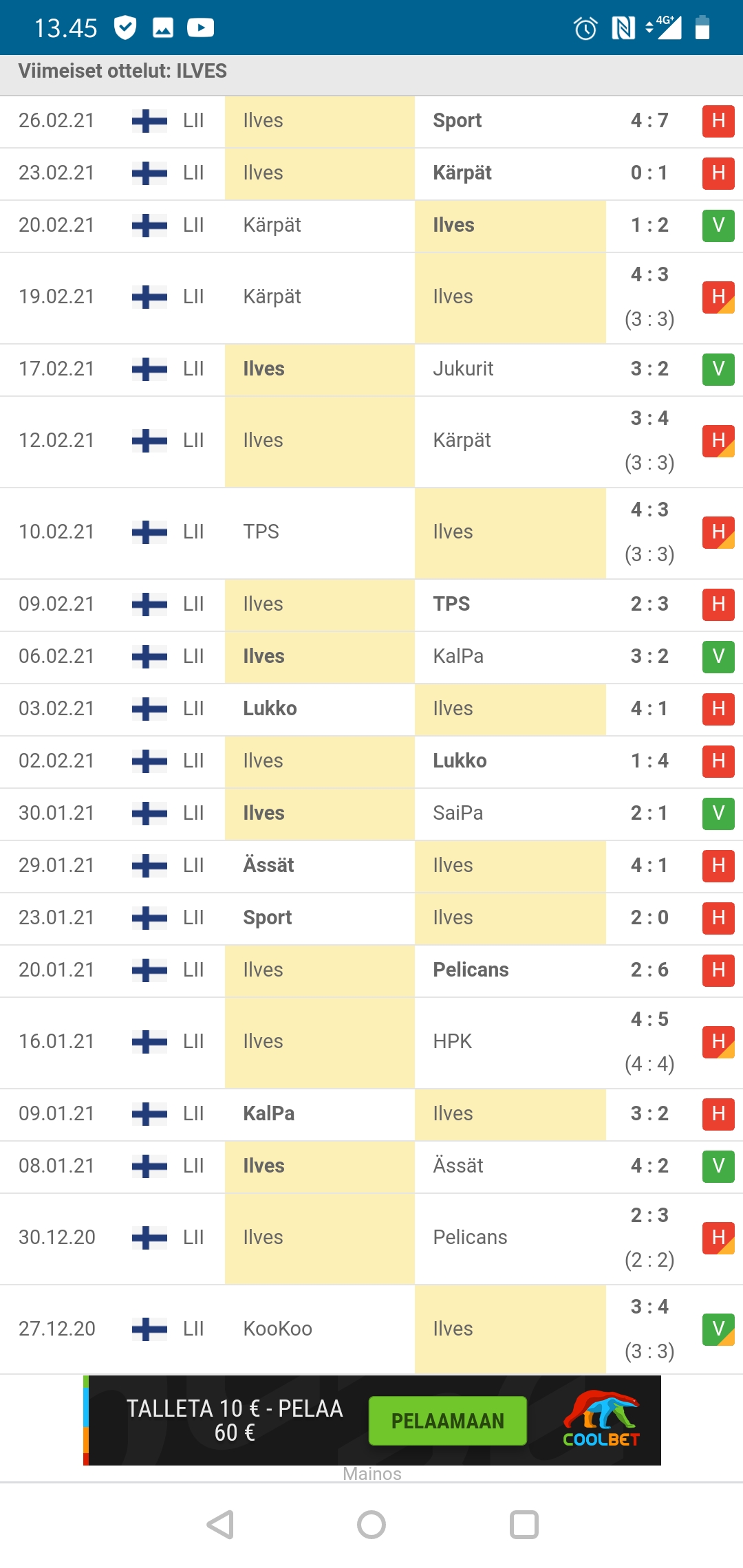Screen dimensions: 743x1568
Task: Select the 20.01.21 Ilves vs Pelicans match
Action: [371, 970]
